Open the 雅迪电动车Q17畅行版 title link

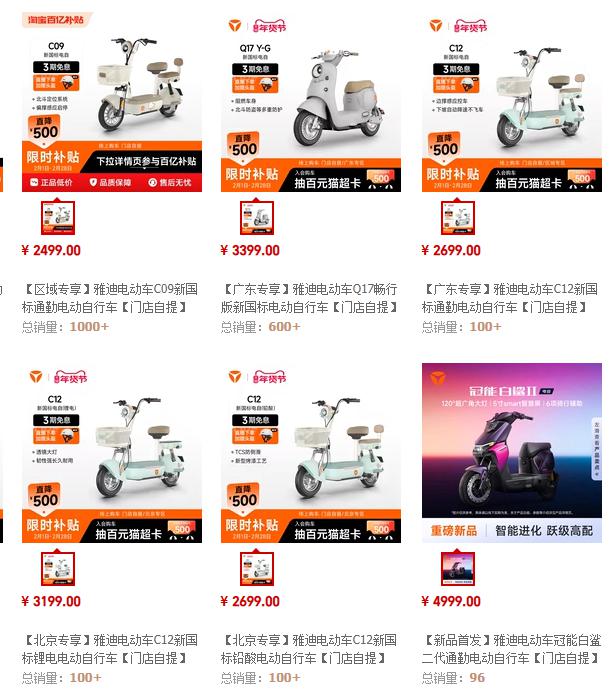(311, 298)
